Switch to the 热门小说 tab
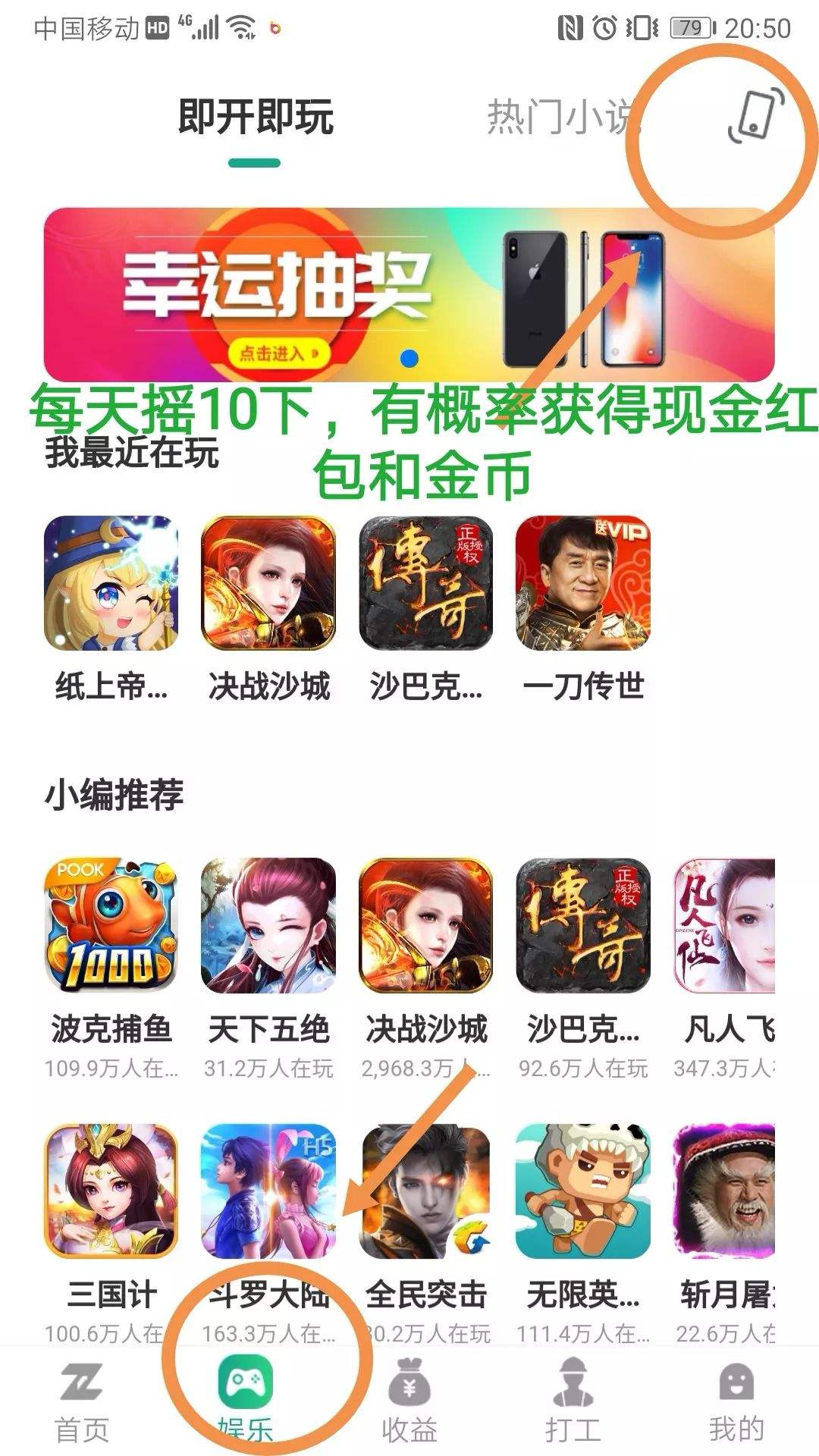 point(561,118)
